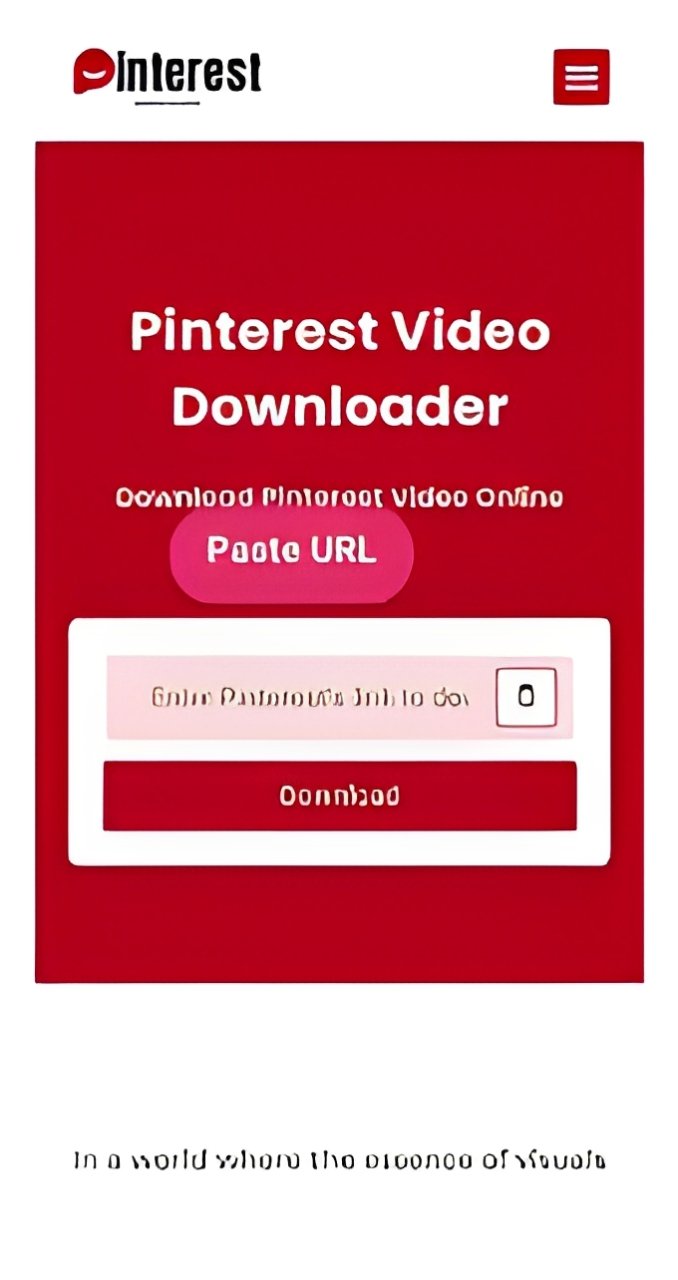Open the Pinterest logo home link
Viewport: 678px width, 1280px height.
(x=167, y=74)
